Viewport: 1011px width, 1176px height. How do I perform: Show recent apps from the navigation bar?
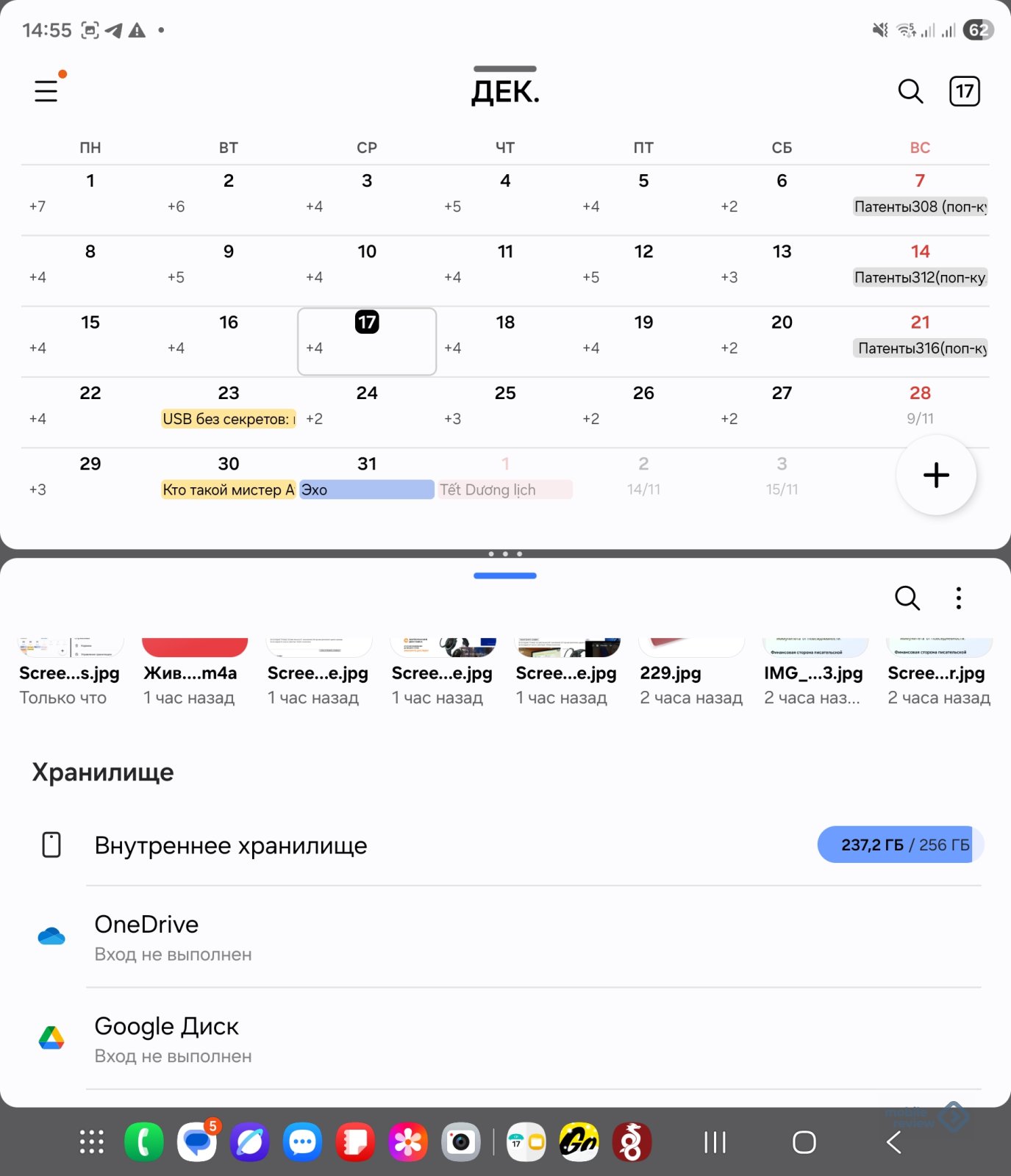[x=715, y=1142]
